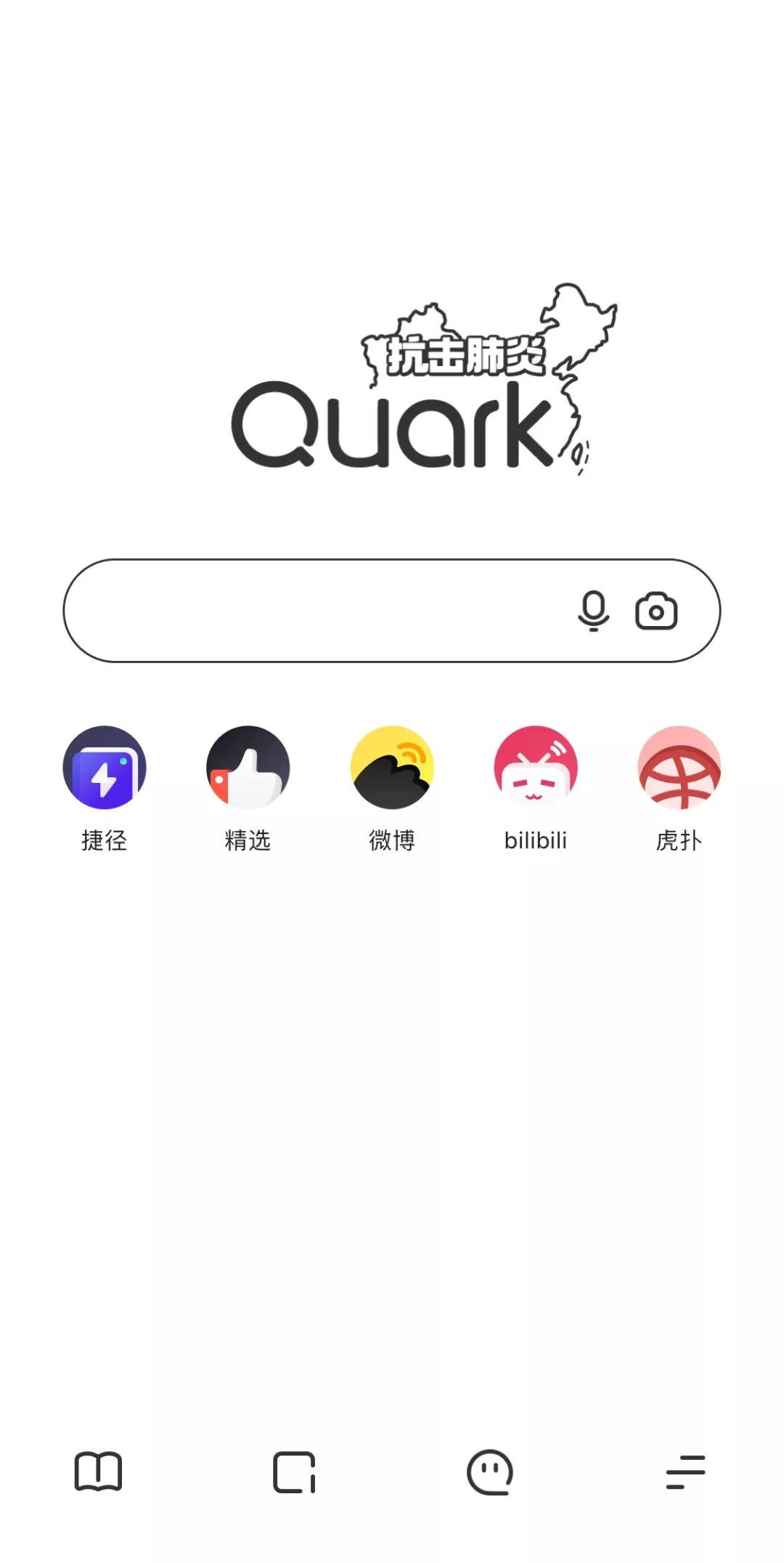Screen dimensions: 784x1563
Task: Open bilibili via its shortcut icon
Action: click(536, 766)
